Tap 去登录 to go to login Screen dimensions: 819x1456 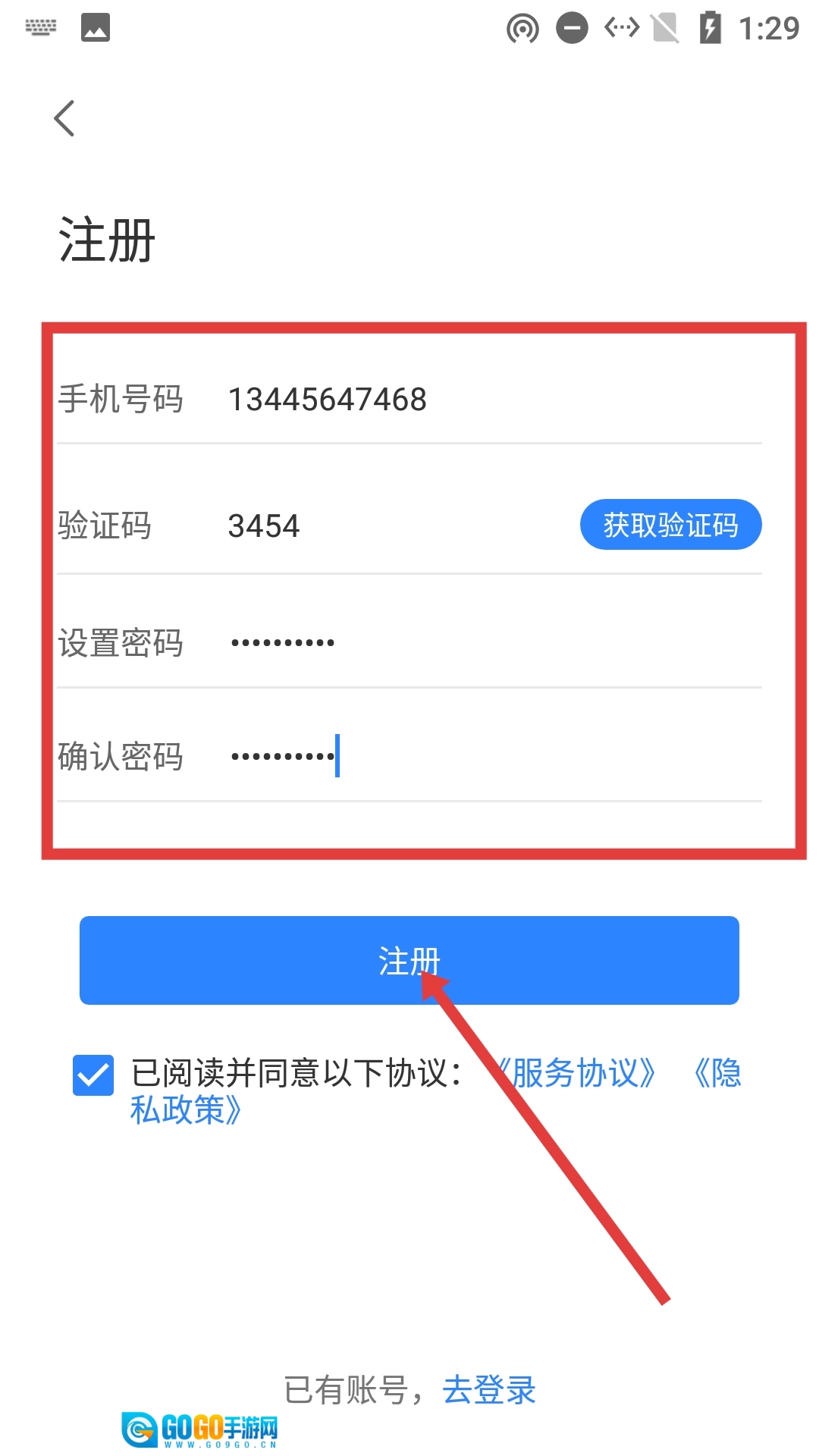click(489, 1390)
